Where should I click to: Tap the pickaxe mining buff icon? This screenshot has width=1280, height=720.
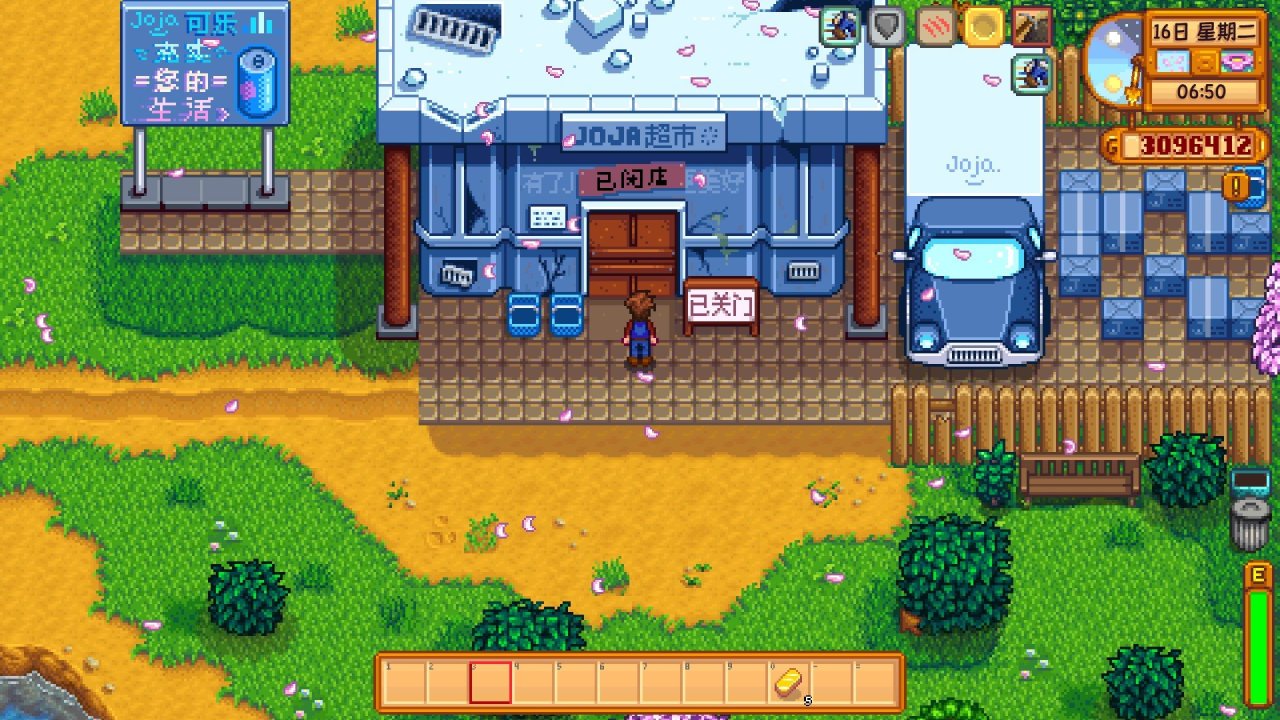pos(1032,27)
